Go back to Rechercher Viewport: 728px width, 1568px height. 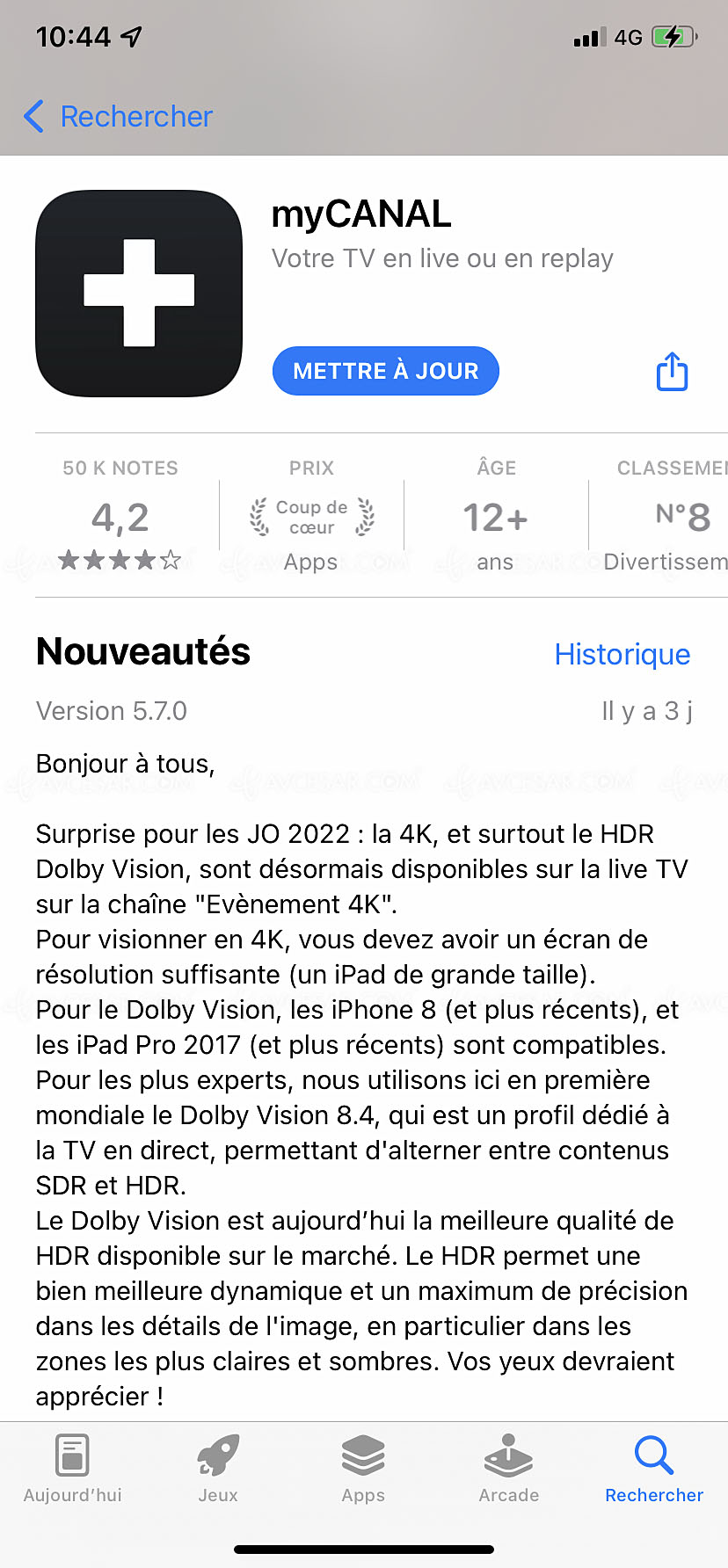point(118,116)
